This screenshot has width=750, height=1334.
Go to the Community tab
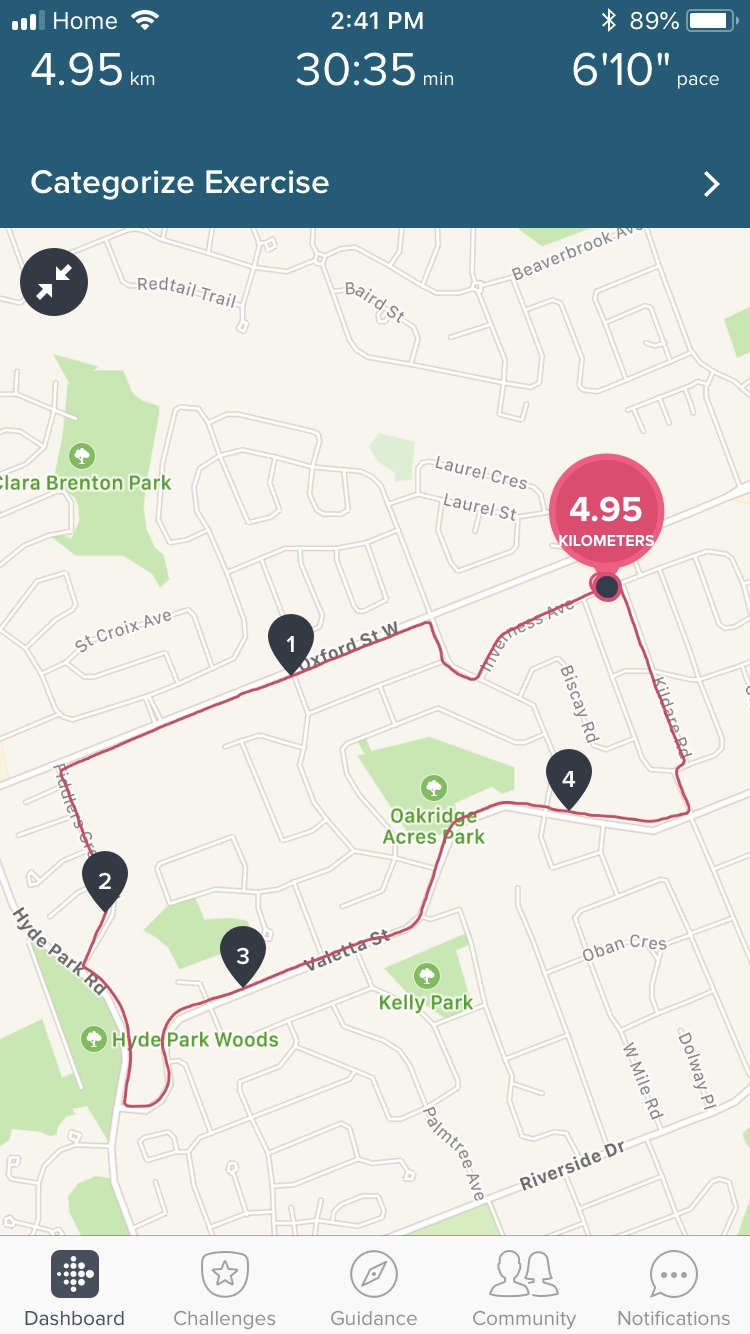[524, 1289]
